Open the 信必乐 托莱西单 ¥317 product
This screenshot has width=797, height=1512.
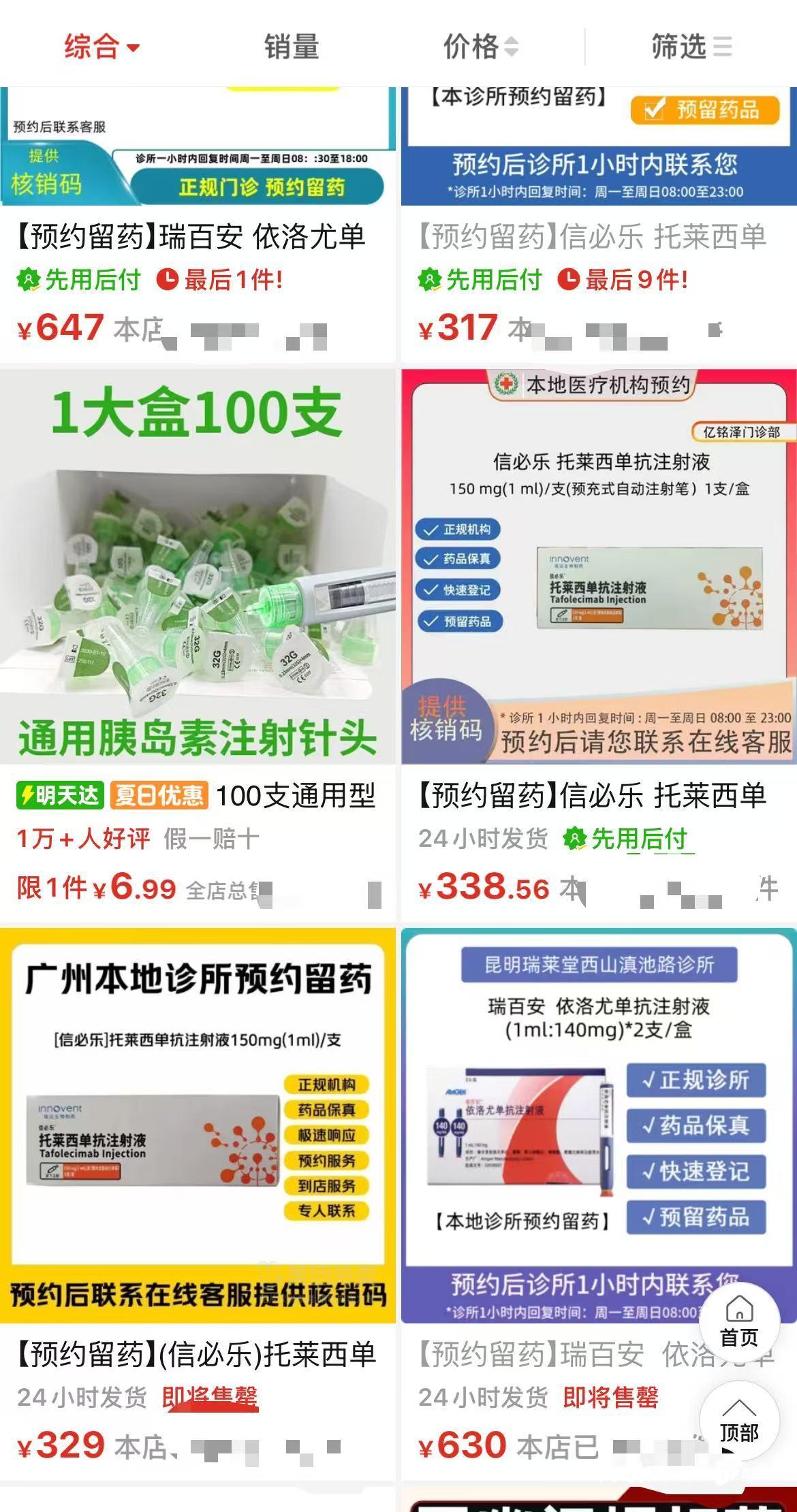click(x=593, y=237)
